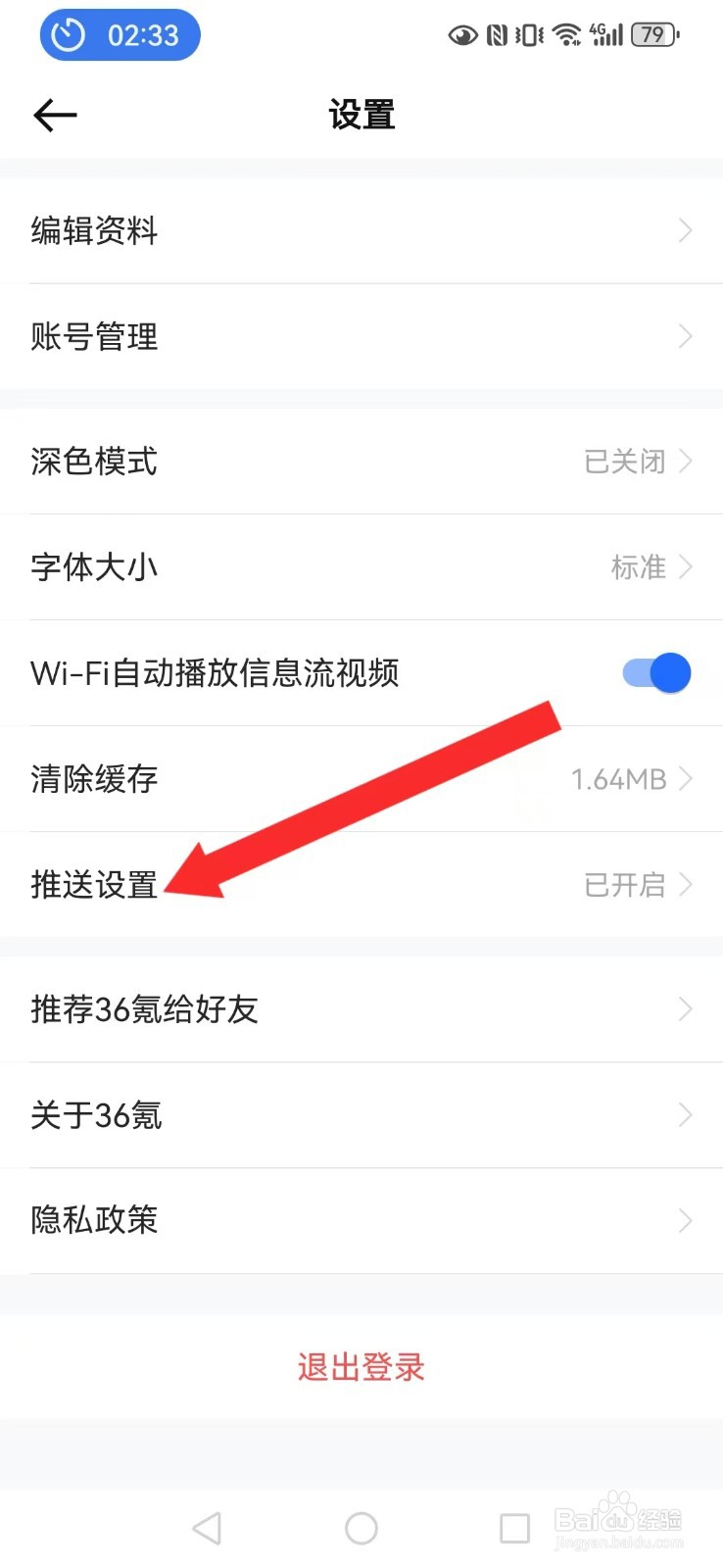Click the Wi-Fi icon in status bar

566,34
